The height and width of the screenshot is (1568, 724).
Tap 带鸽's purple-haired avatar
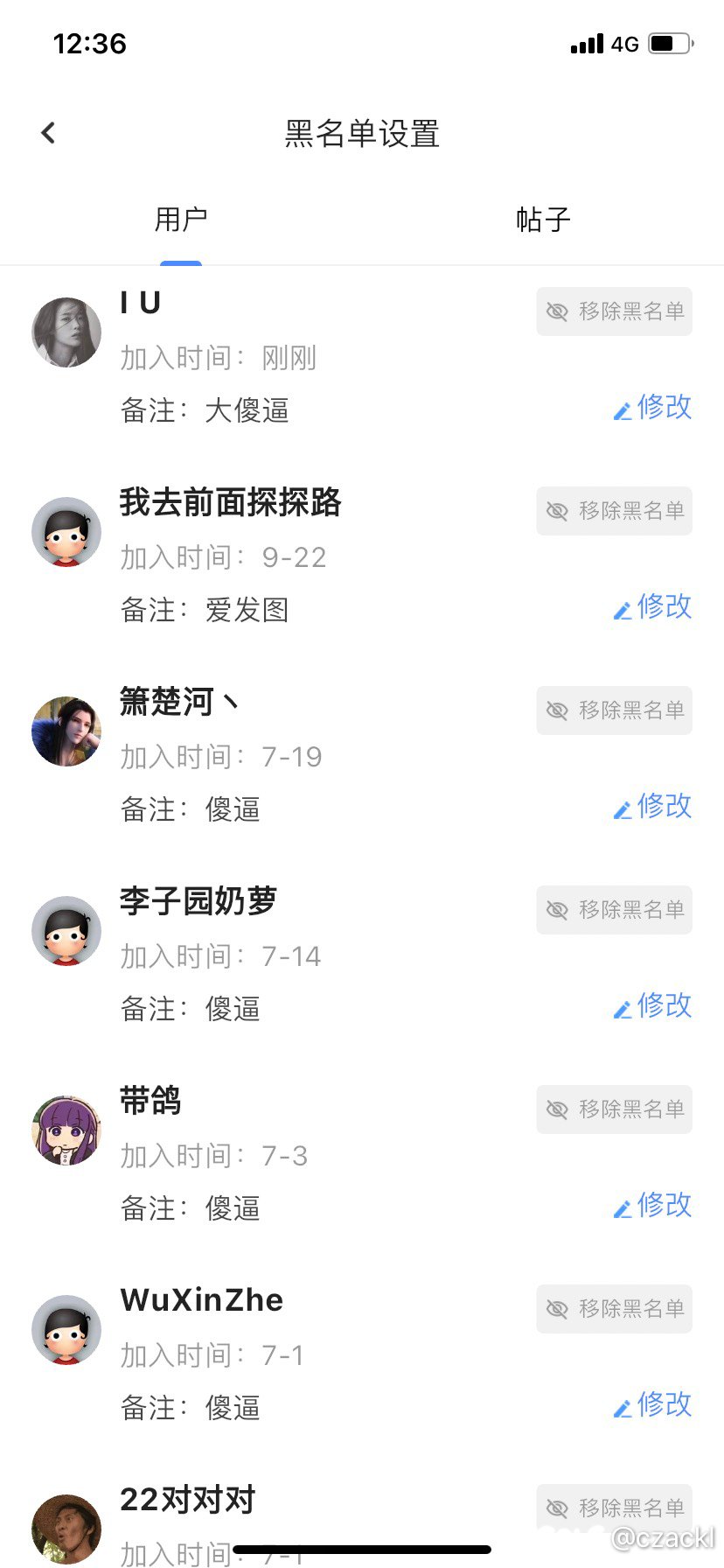[66, 1130]
